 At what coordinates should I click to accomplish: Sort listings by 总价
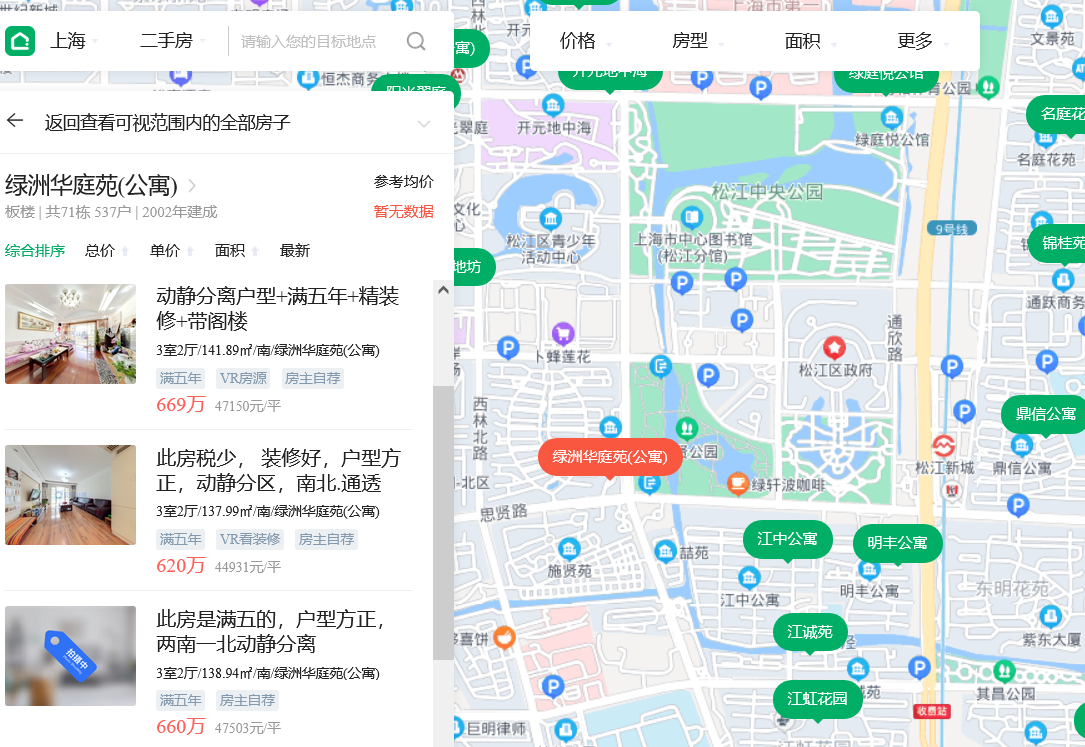pos(106,251)
